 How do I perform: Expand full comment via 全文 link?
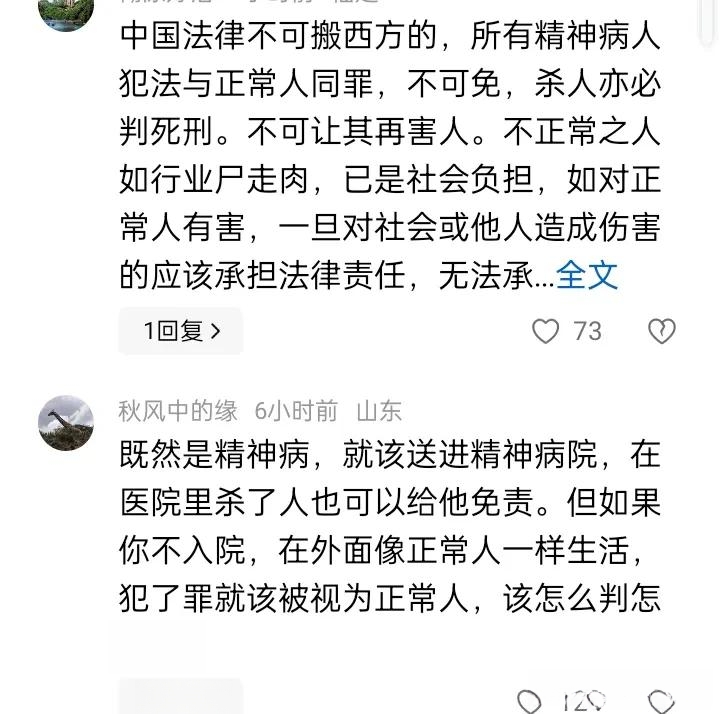587,275
